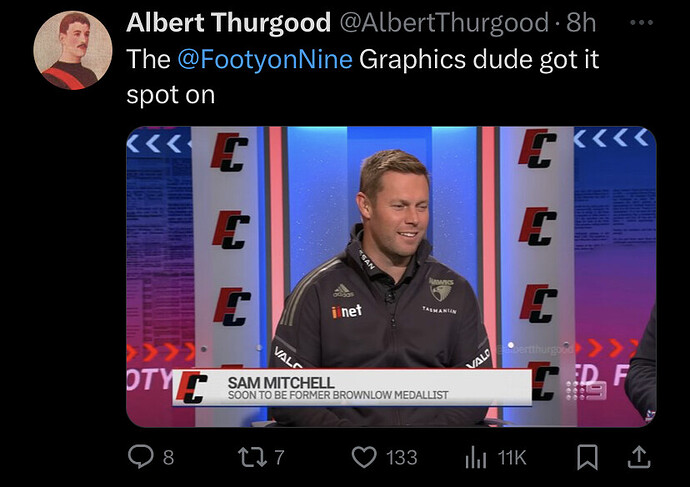Share the tweet
Image resolution: width=690 pixels, height=487 pixels.
[640, 457]
